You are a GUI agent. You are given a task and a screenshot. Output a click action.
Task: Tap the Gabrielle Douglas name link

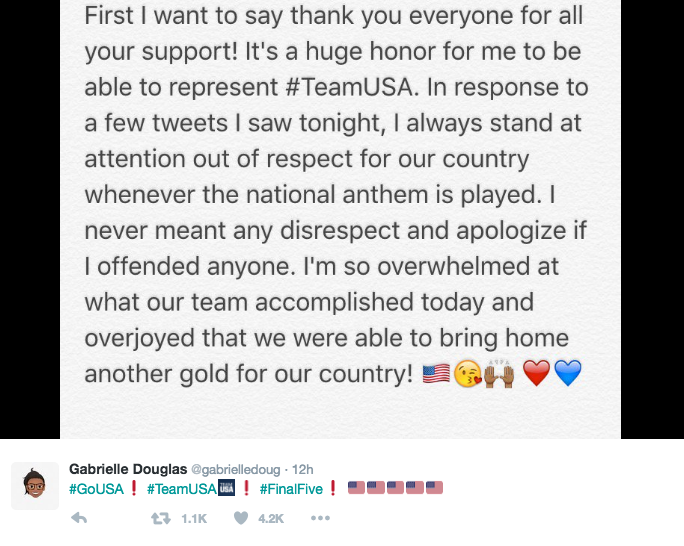tap(127, 468)
